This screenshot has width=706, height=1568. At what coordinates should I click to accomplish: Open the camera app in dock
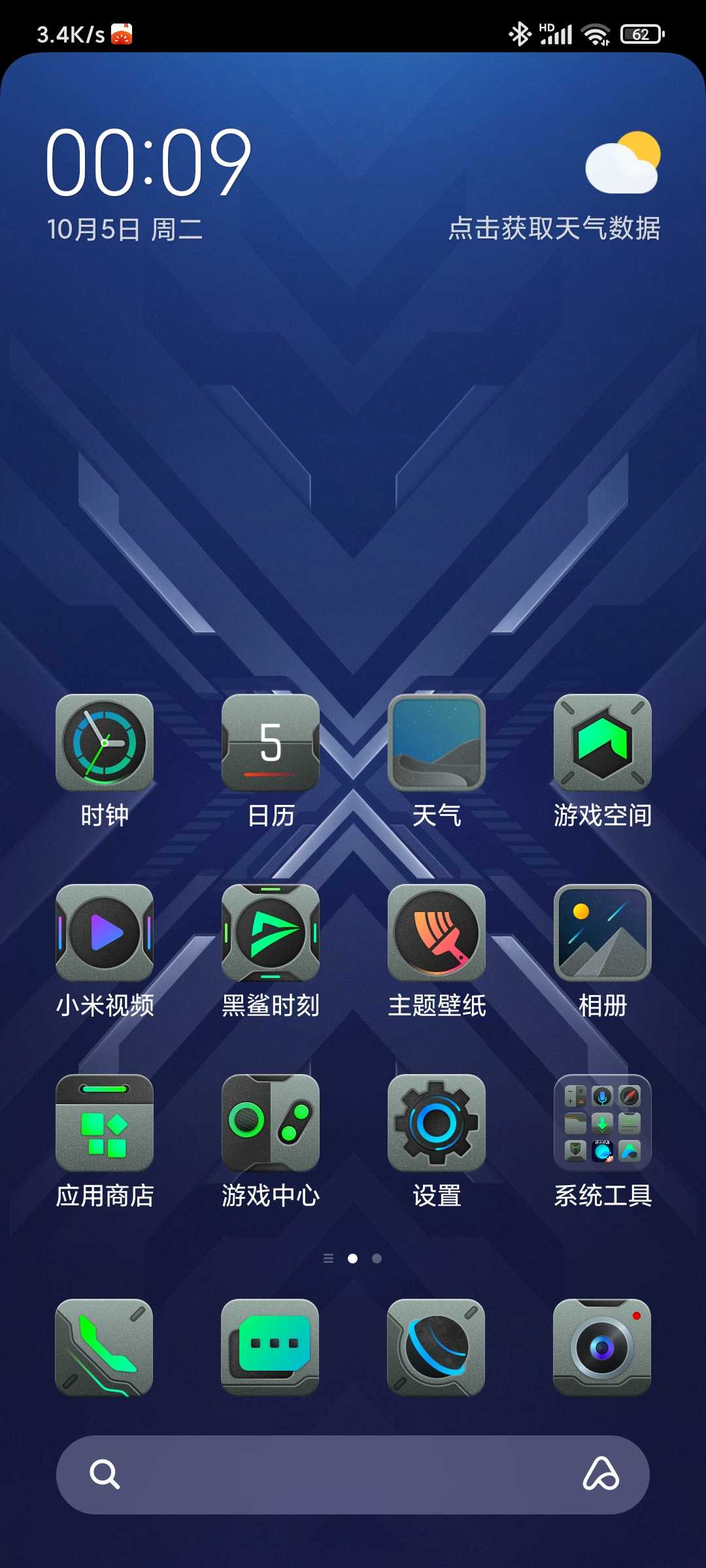coord(603,1347)
